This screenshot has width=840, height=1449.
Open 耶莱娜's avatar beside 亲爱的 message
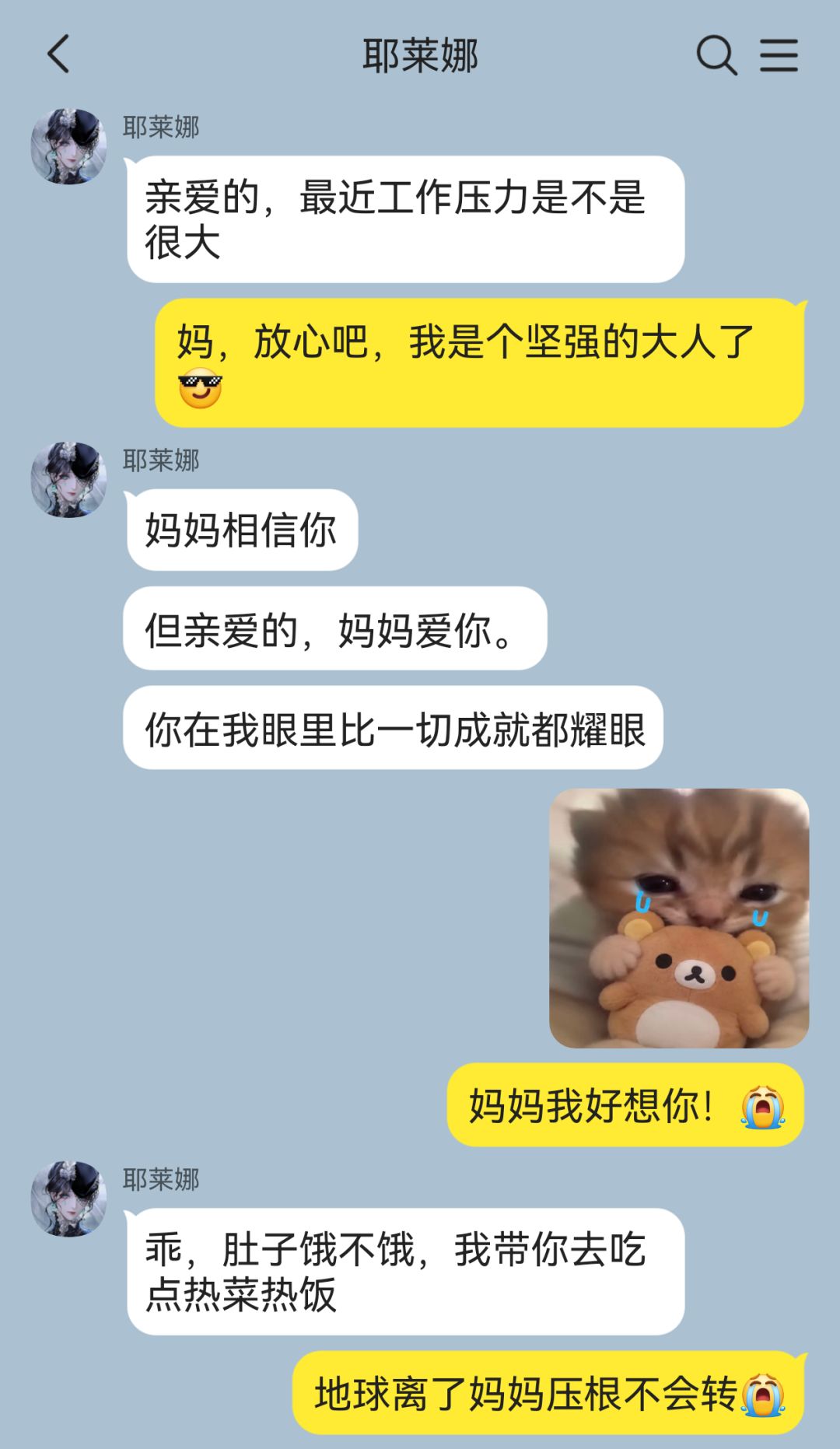click(68, 146)
